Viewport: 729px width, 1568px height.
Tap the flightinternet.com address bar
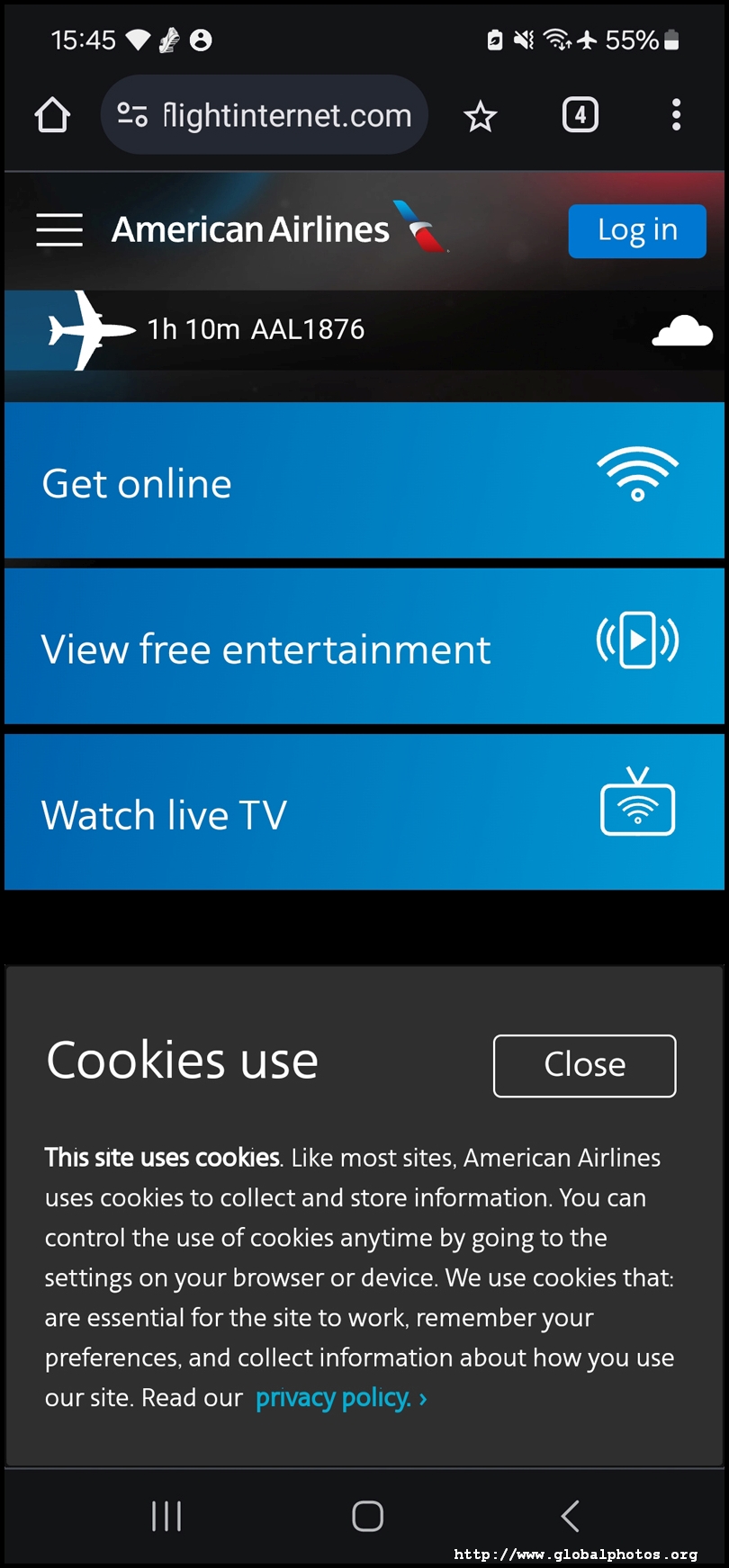(286, 115)
